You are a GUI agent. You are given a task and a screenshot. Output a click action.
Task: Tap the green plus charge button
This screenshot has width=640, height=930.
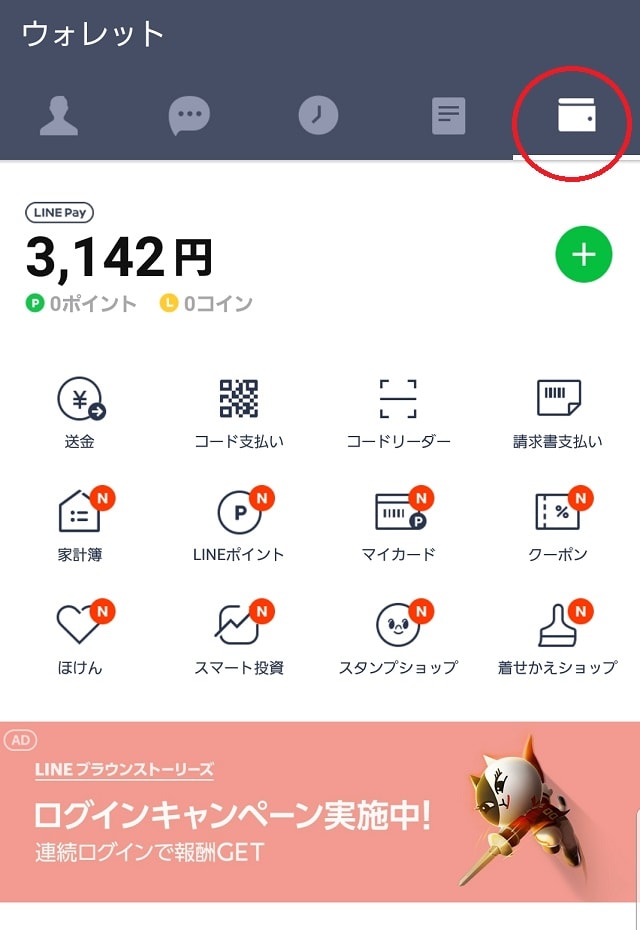583,254
